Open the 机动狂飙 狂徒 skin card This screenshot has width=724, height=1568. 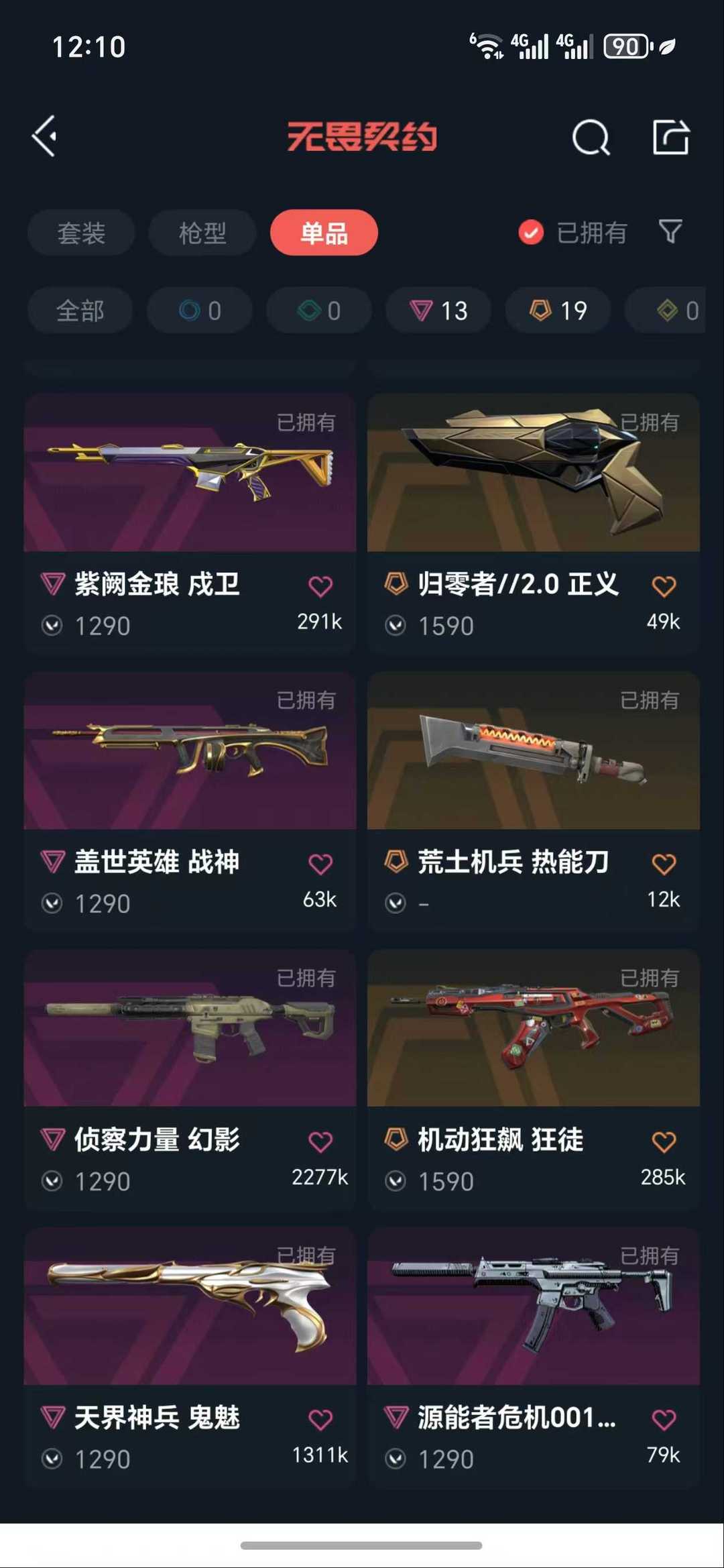(x=533, y=1028)
